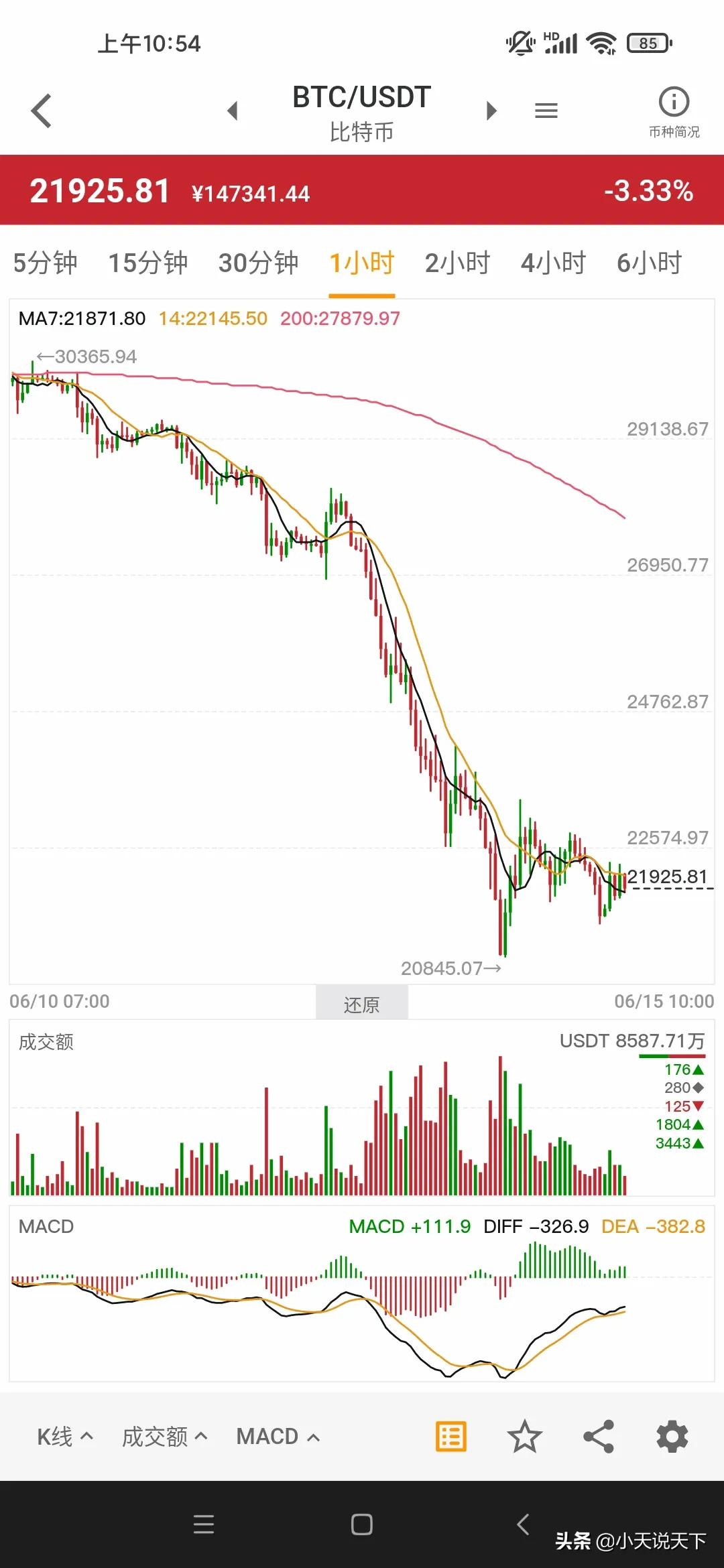Select the 5分钟 interval
The image size is (724, 1568).
(46, 263)
